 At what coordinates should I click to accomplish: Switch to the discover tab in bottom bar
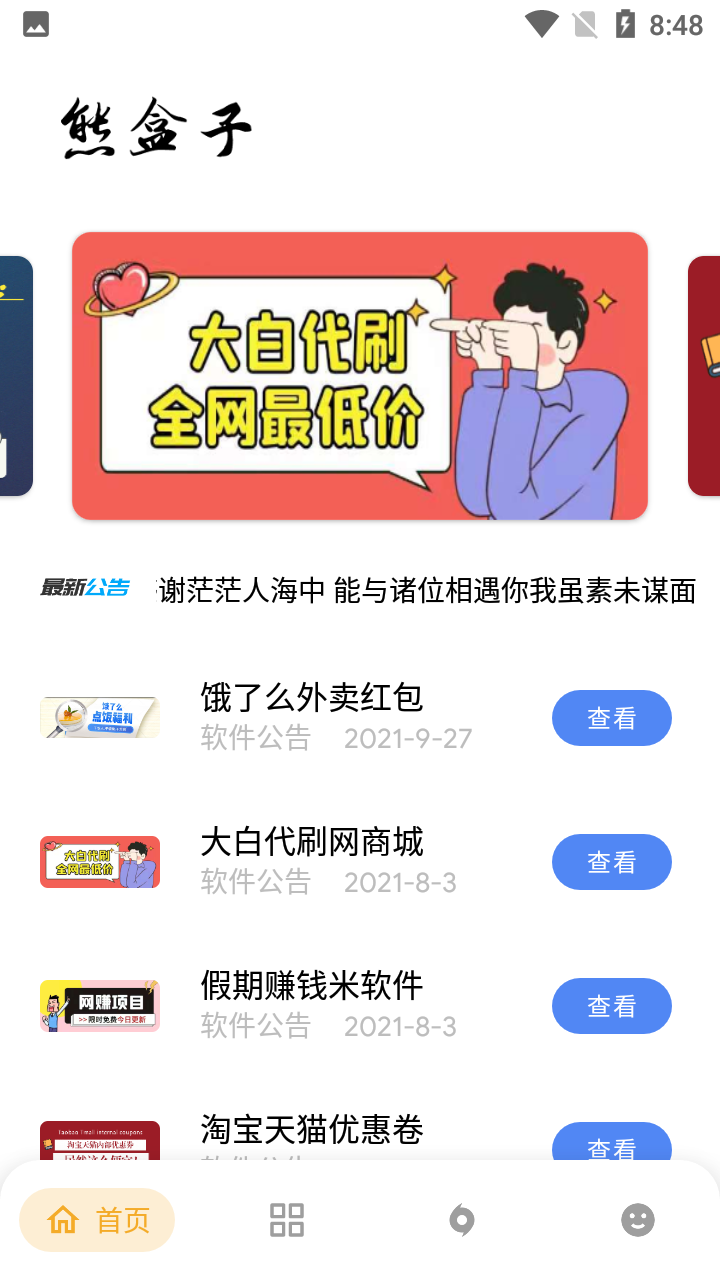(x=461, y=1220)
